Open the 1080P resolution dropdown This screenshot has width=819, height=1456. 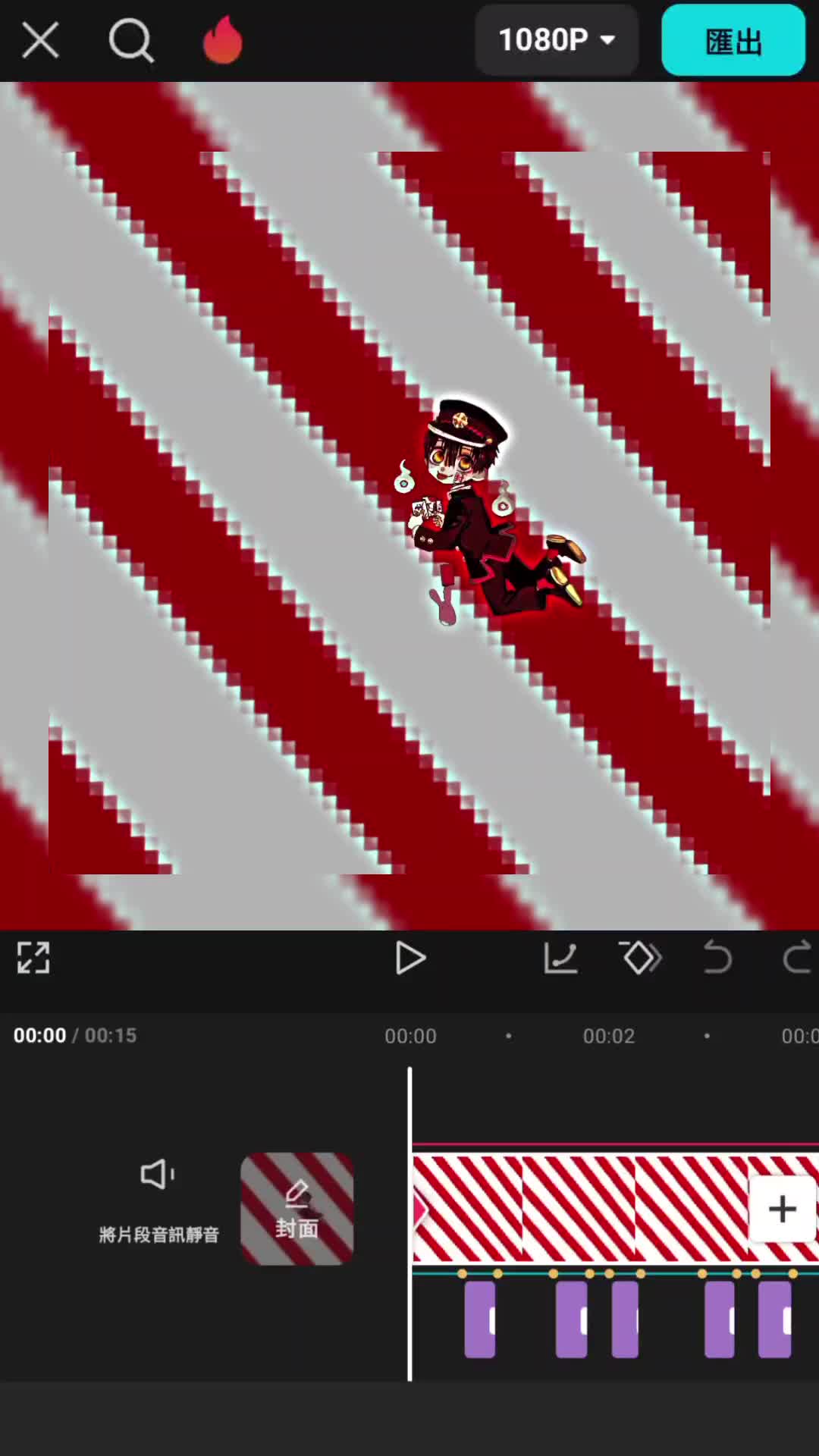557,40
